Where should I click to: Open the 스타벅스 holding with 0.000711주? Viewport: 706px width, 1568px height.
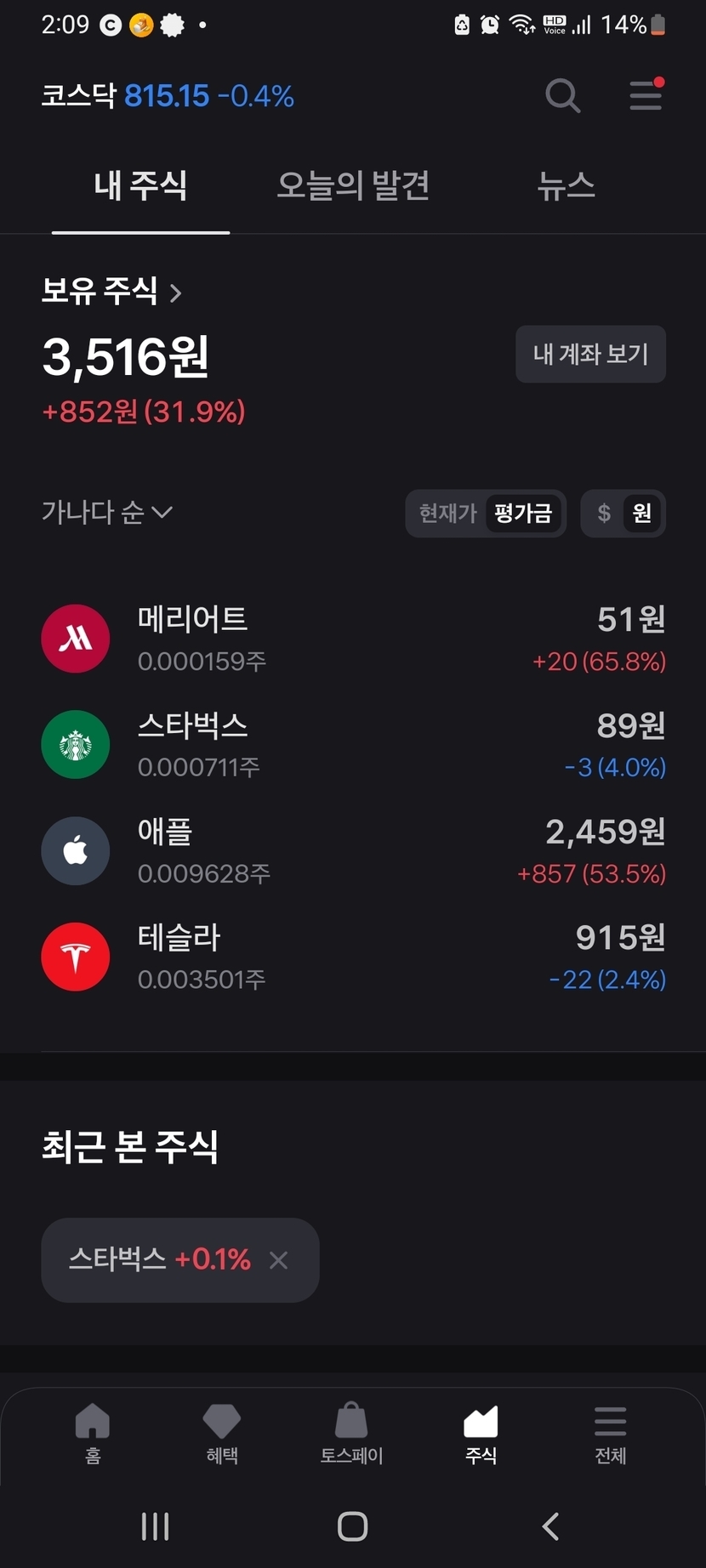click(x=353, y=745)
